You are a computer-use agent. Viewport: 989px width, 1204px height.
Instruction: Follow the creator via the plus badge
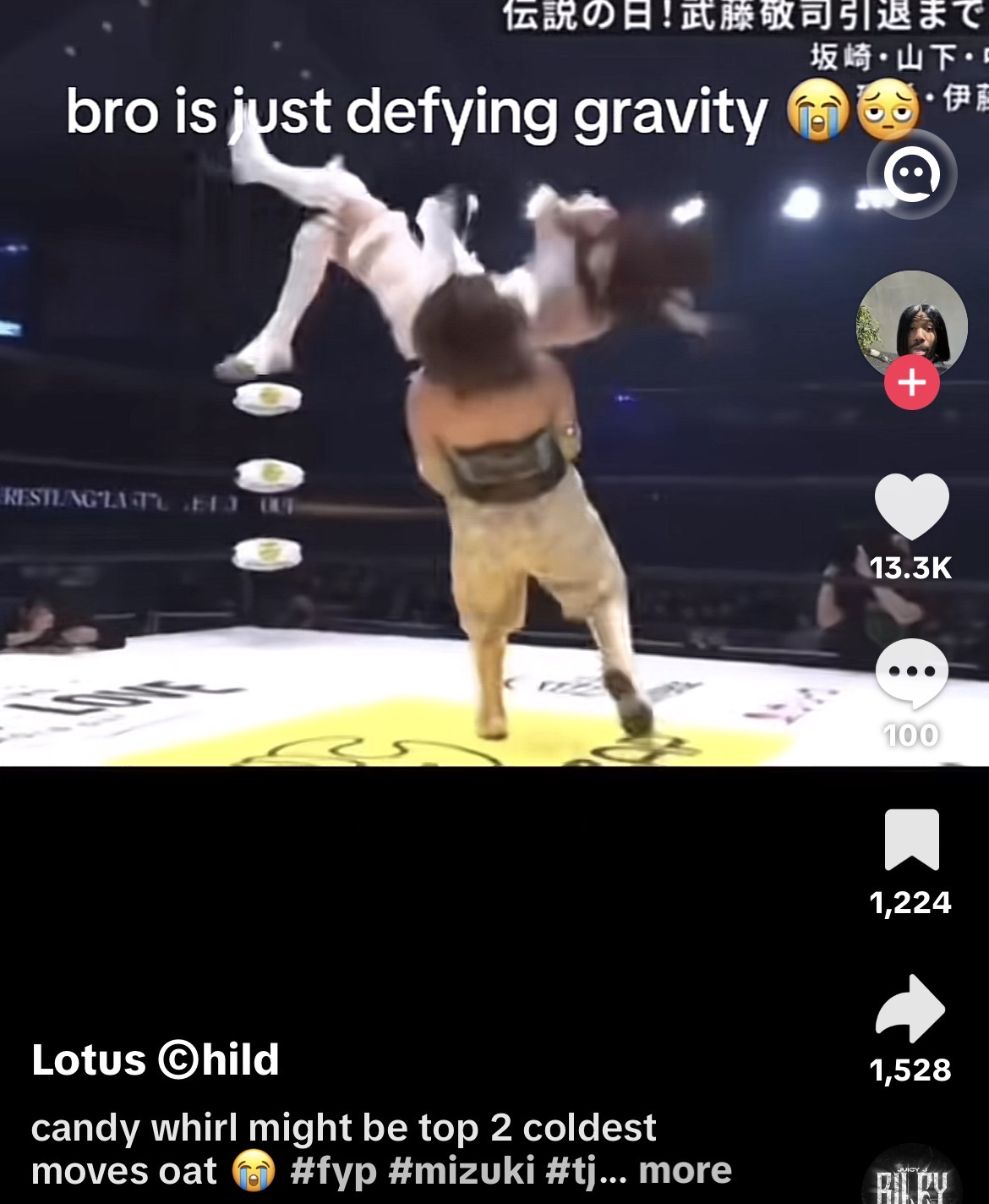point(911,383)
